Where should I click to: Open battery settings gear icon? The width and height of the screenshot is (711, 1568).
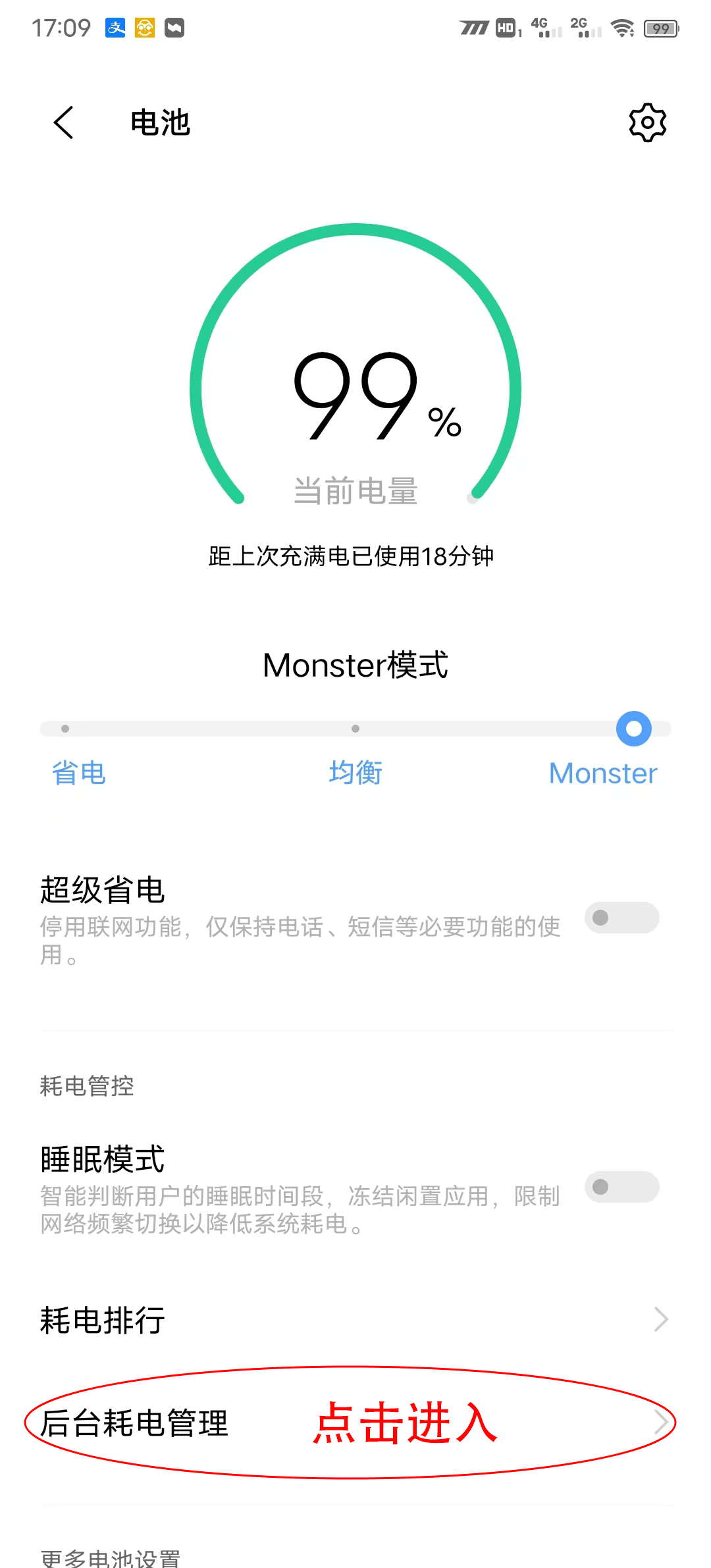[x=647, y=122]
